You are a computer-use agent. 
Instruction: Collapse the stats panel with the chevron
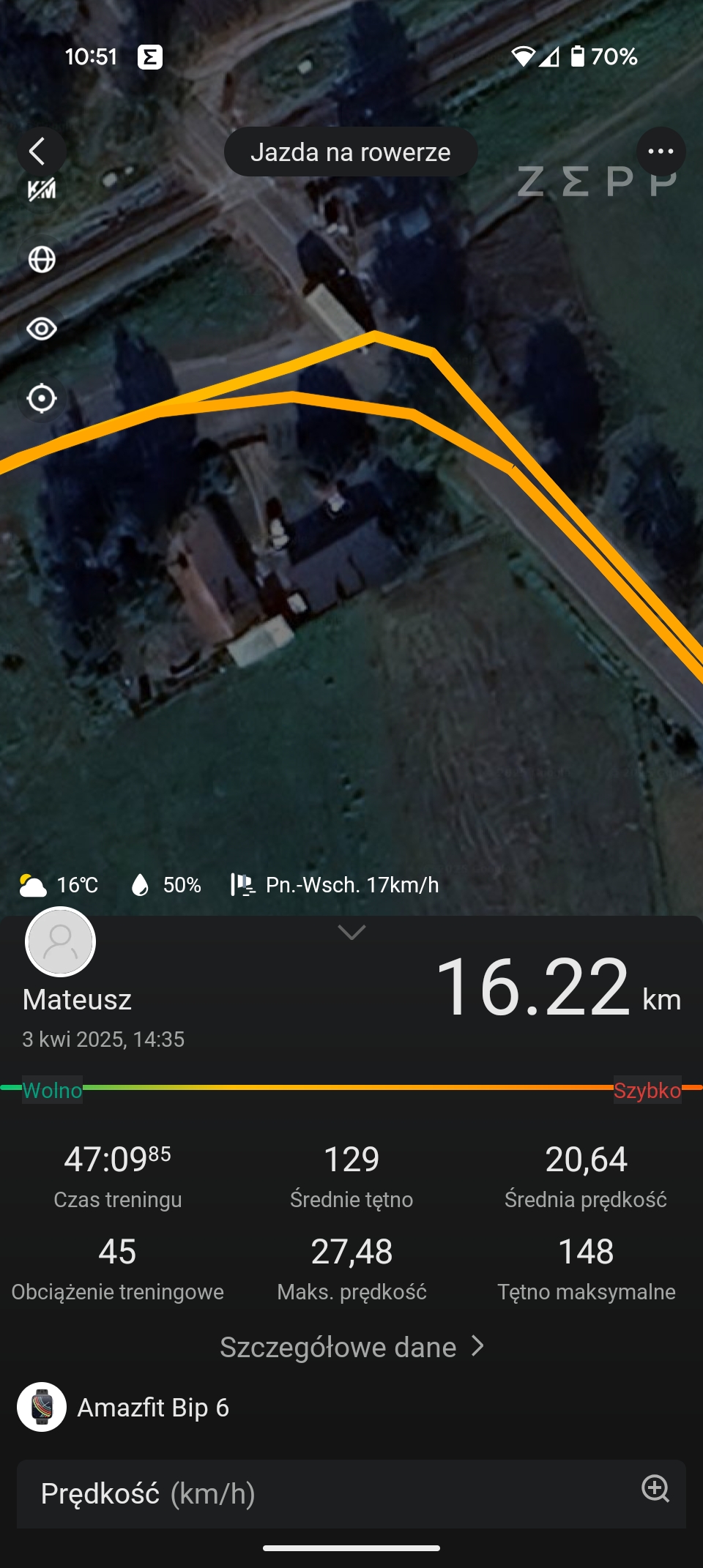(x=351, y=932)
